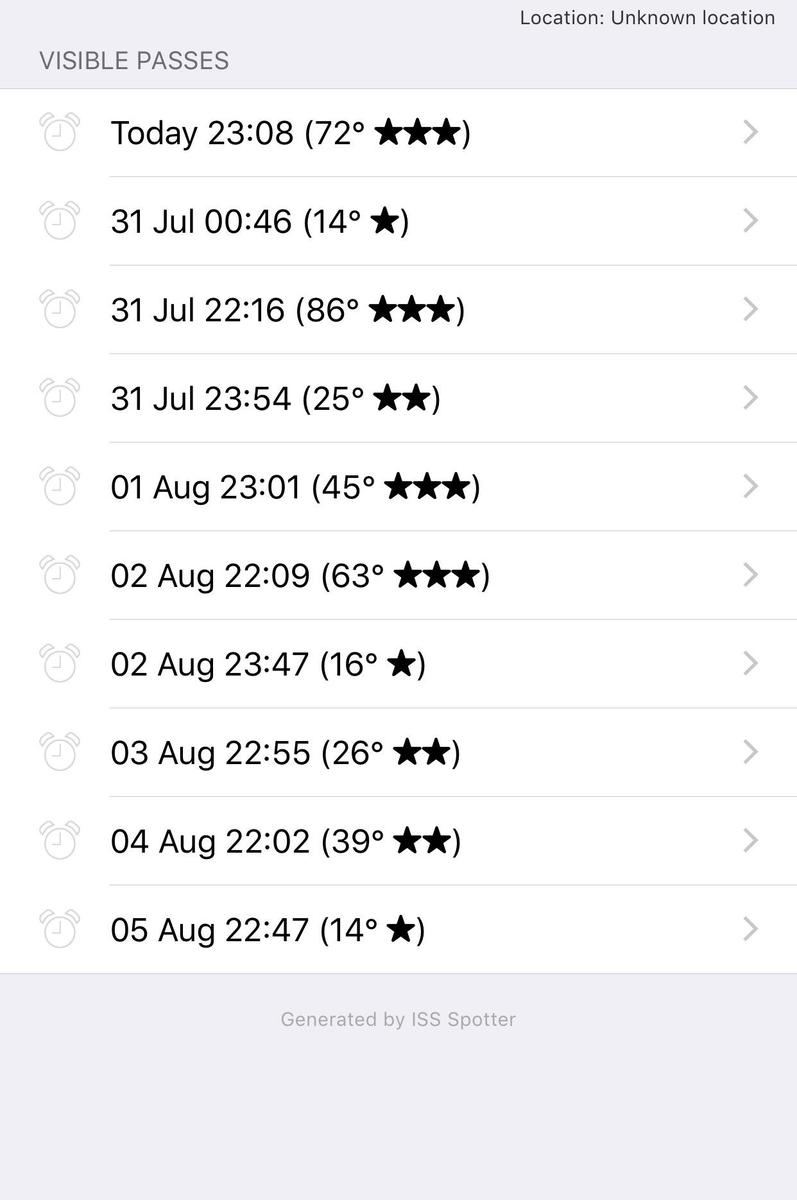Toggle alarm for 31 Jul 00:46 pass

[x=59, y=221]
